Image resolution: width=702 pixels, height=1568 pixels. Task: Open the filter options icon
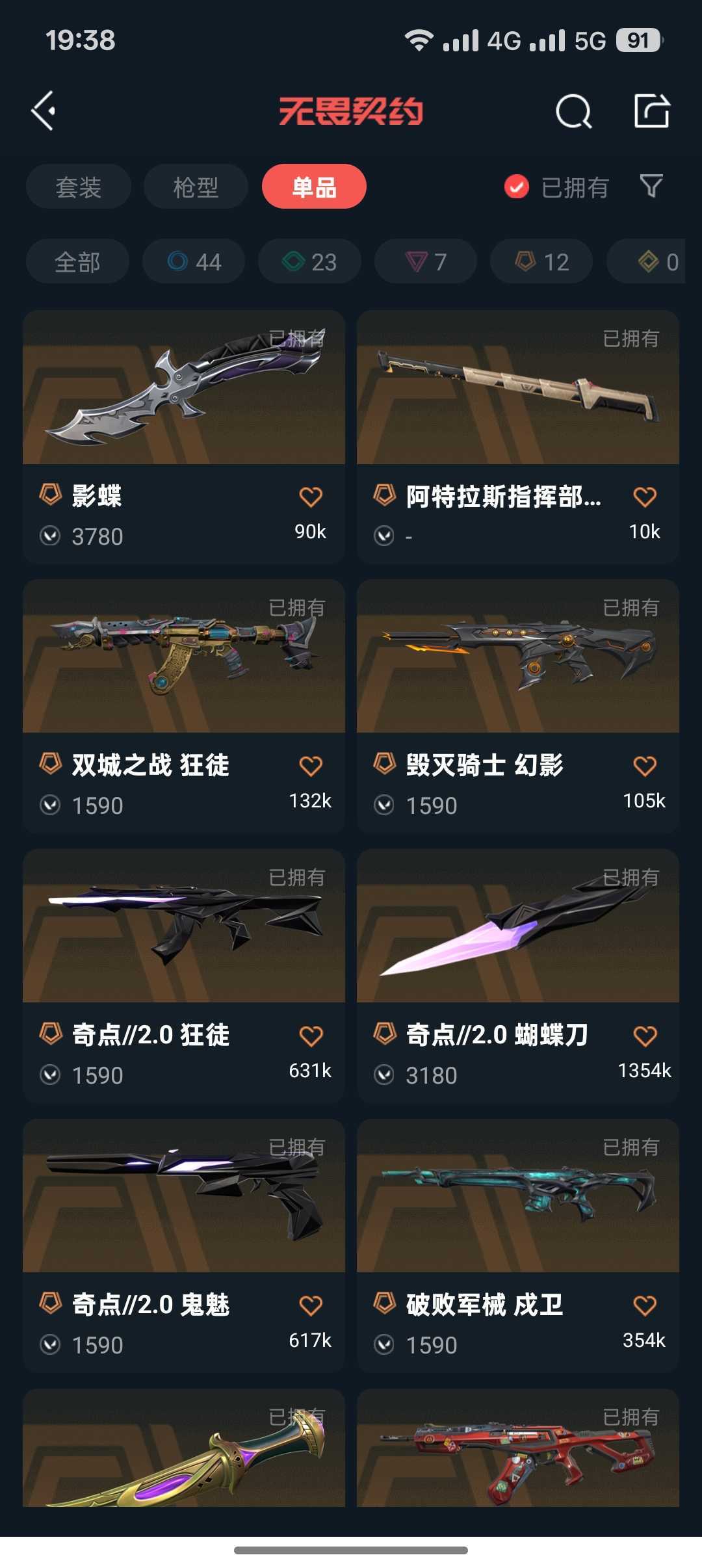[x=652, y=187]
